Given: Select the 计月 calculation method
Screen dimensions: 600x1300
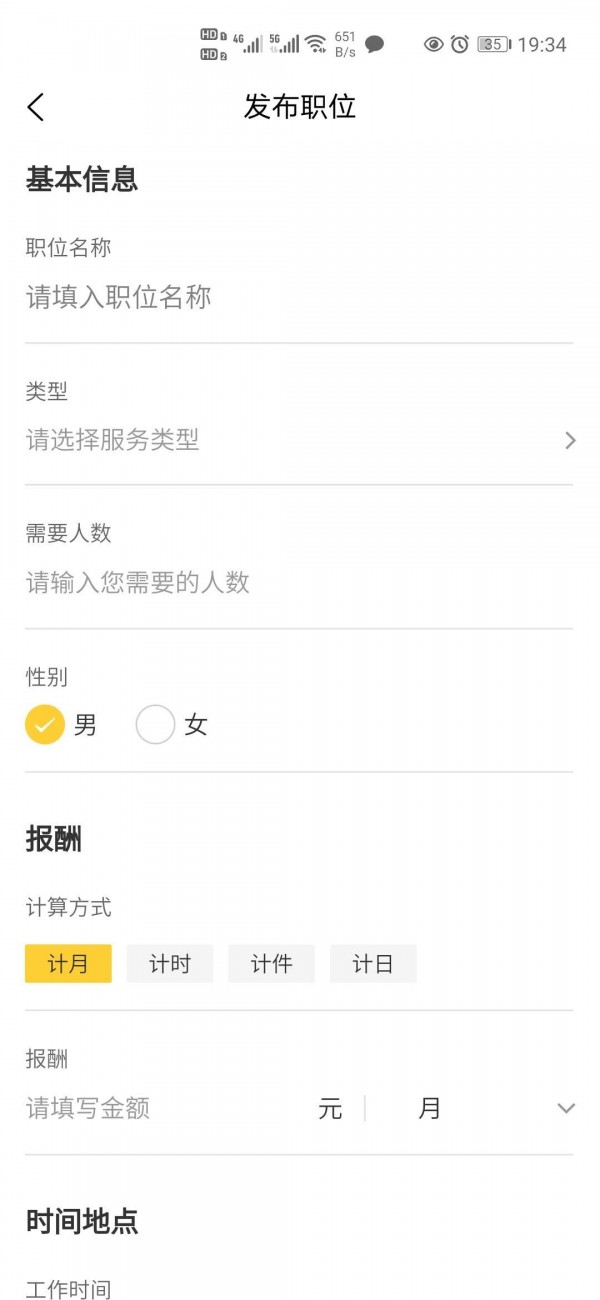Looking at the screenshot, I should coord(68,964).
